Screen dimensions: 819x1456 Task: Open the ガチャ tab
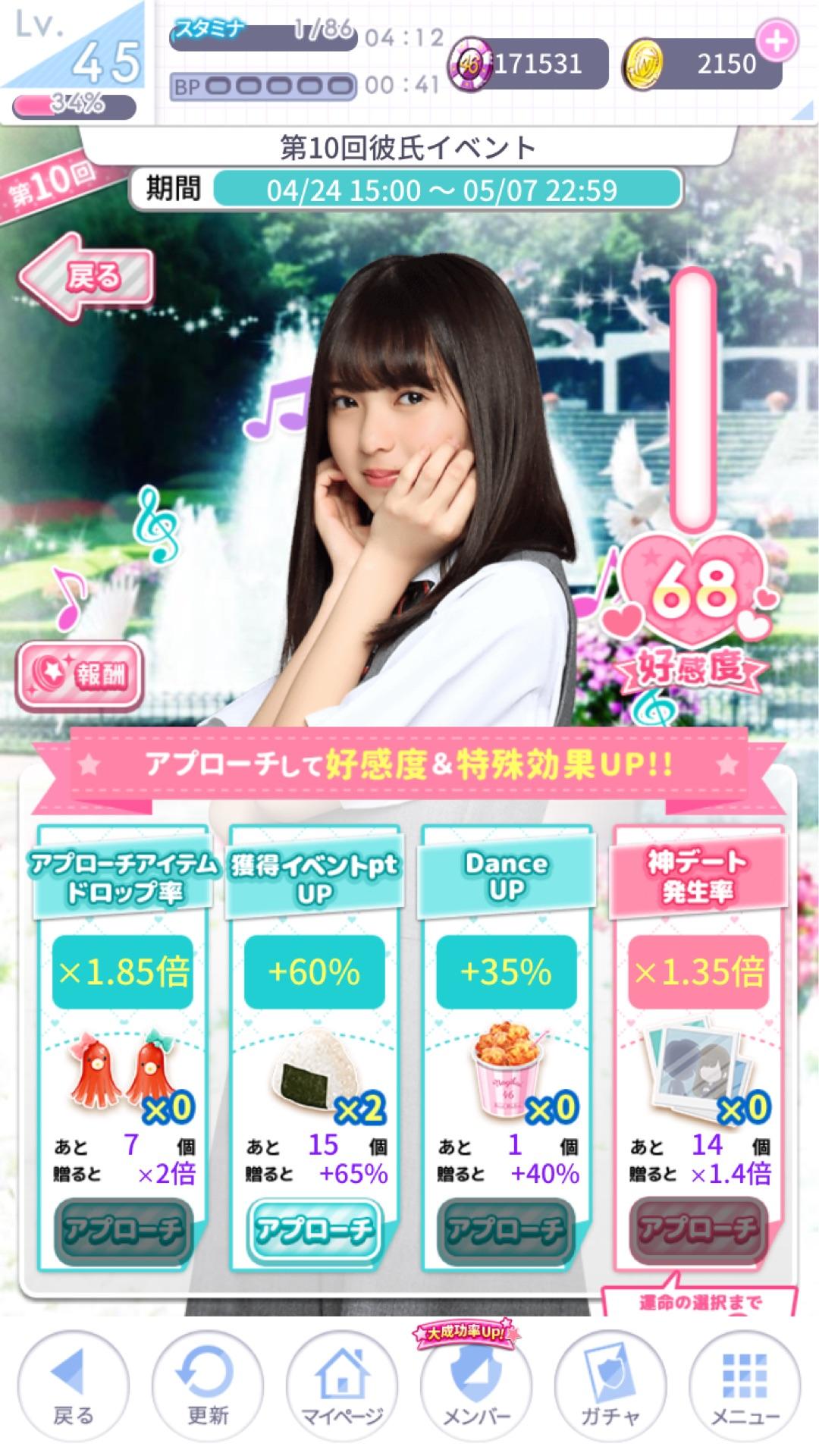pyautogui.click(x=610, y=1386)
